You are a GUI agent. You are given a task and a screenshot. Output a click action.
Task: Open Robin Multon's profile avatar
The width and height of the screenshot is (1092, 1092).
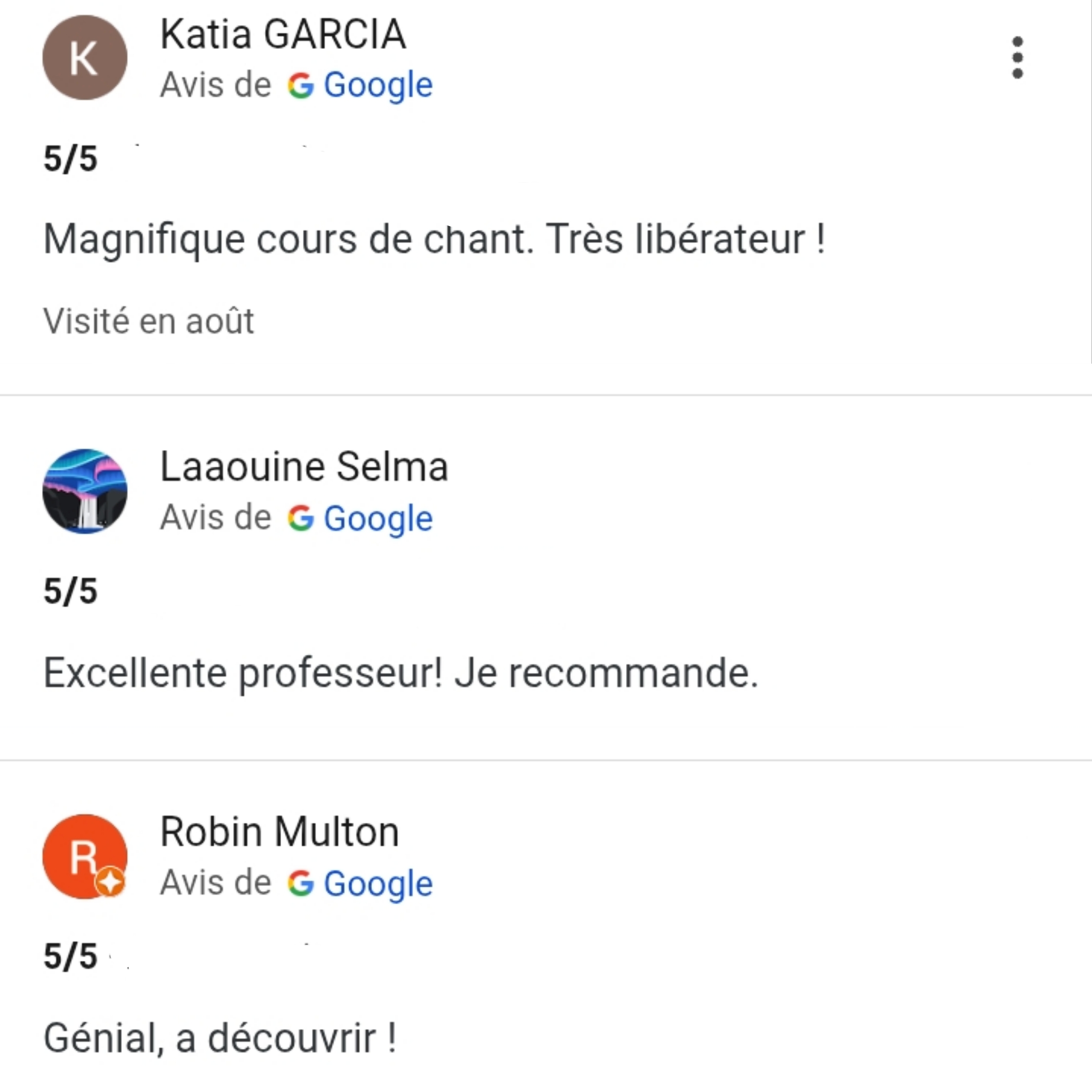click(x=85, y=856)
